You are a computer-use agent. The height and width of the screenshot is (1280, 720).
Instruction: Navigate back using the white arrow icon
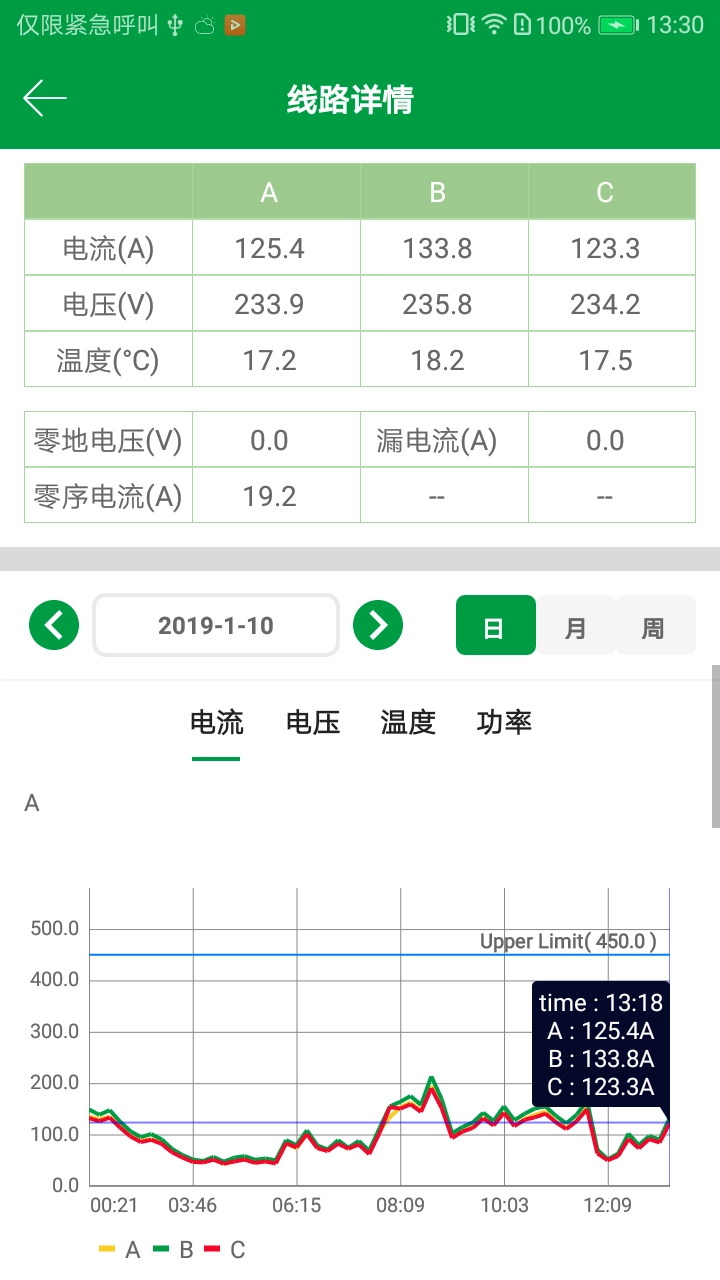pos(42,98)
